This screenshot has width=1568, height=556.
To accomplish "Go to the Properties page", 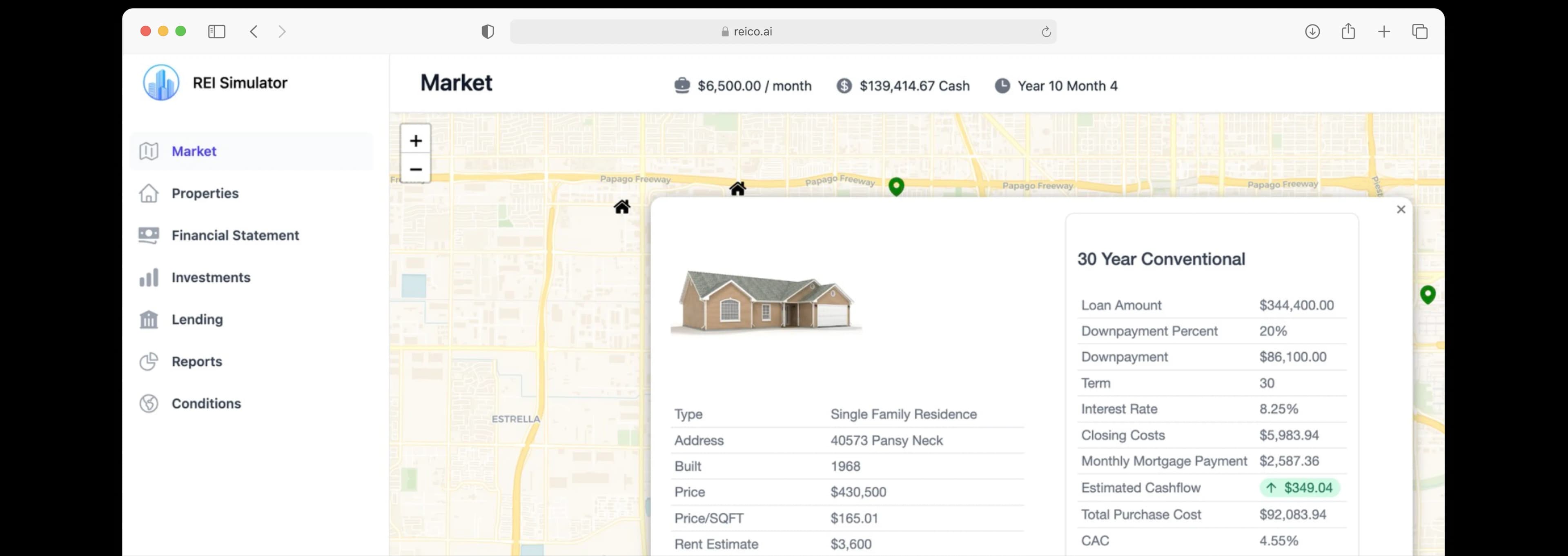I will [x=205, y=193].
